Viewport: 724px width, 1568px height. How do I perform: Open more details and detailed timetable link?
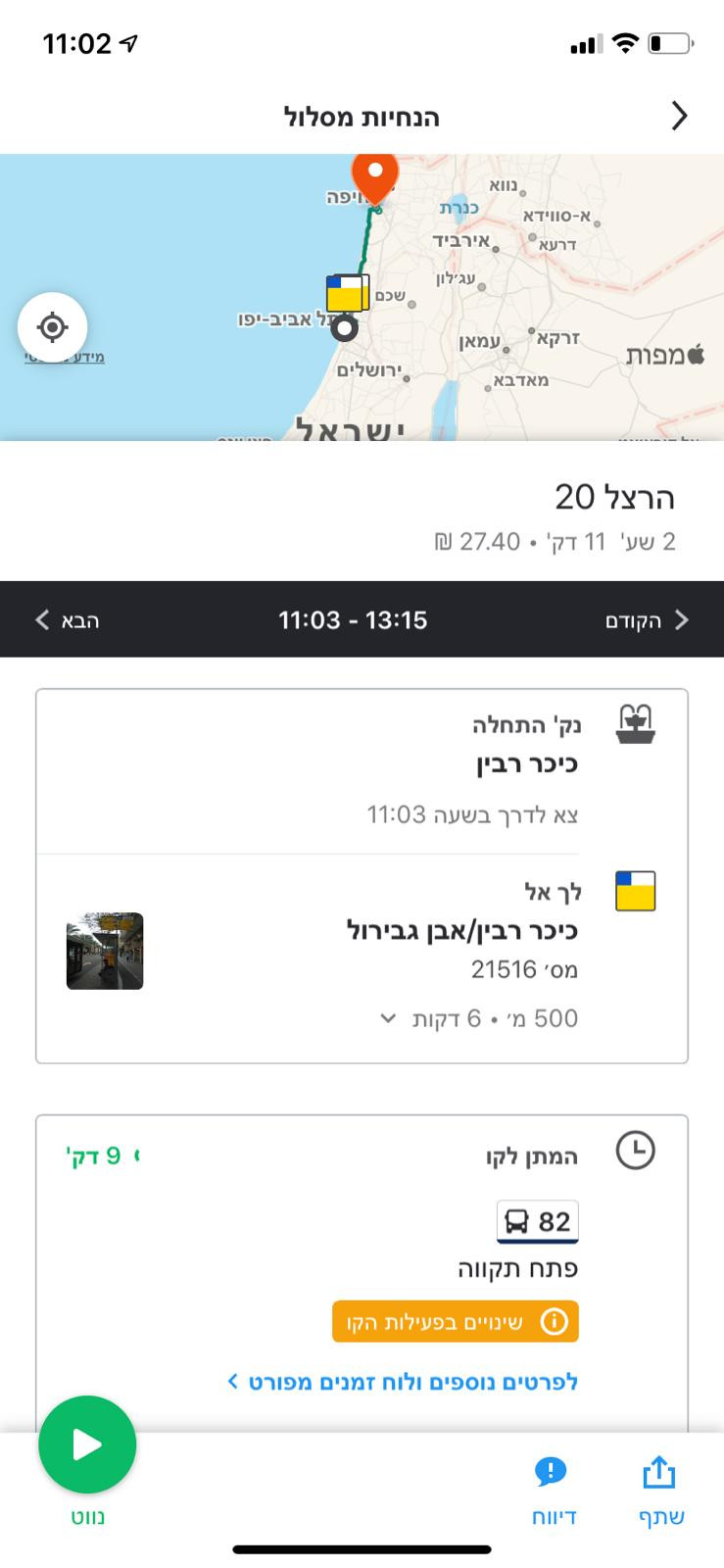(x=403, y=1382)
